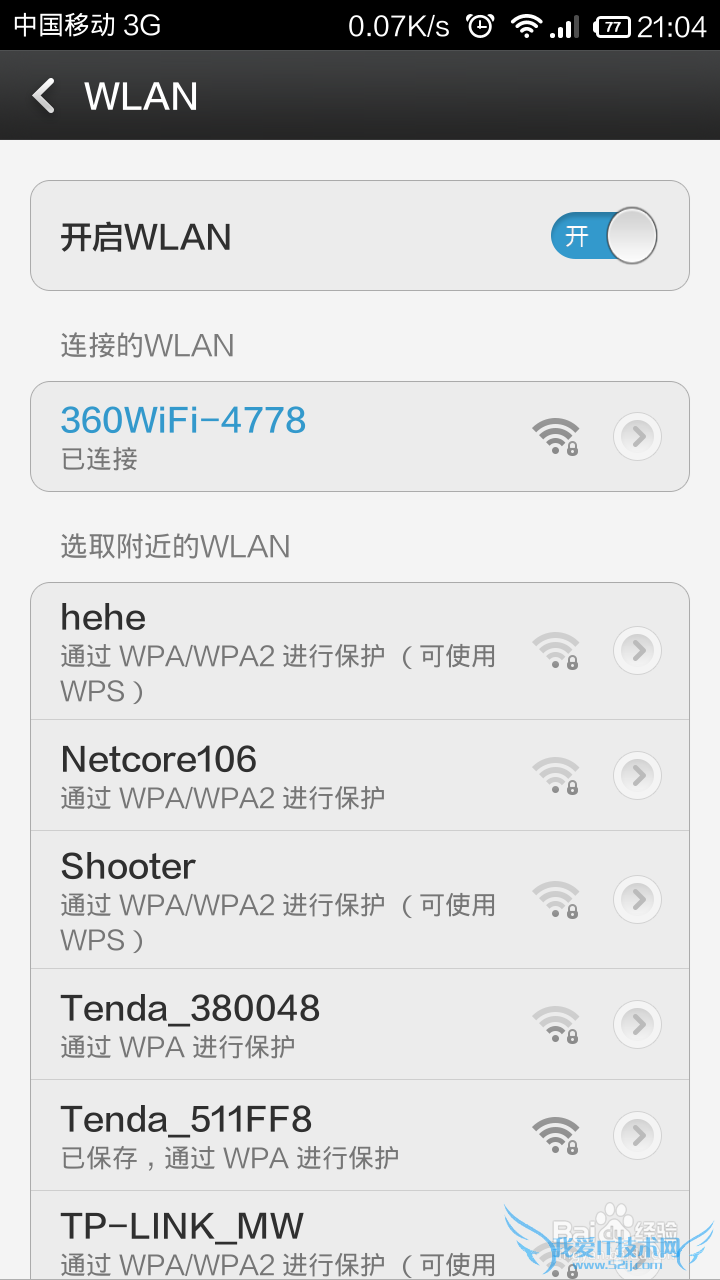
Task: Turn off the 开启WLAN switch
Action: click(603, 236)
